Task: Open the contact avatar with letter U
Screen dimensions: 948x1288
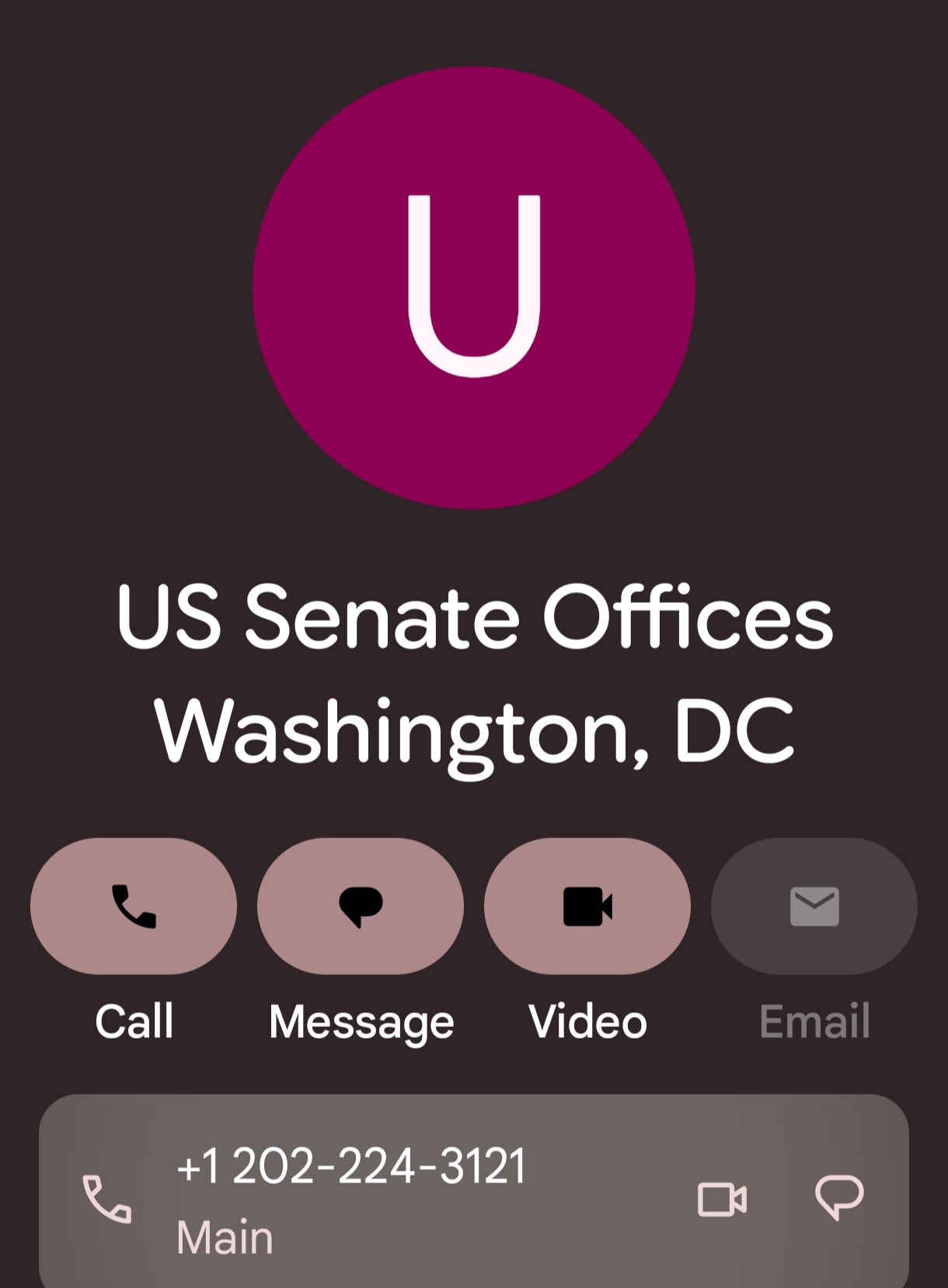Action: pos(474,287)
